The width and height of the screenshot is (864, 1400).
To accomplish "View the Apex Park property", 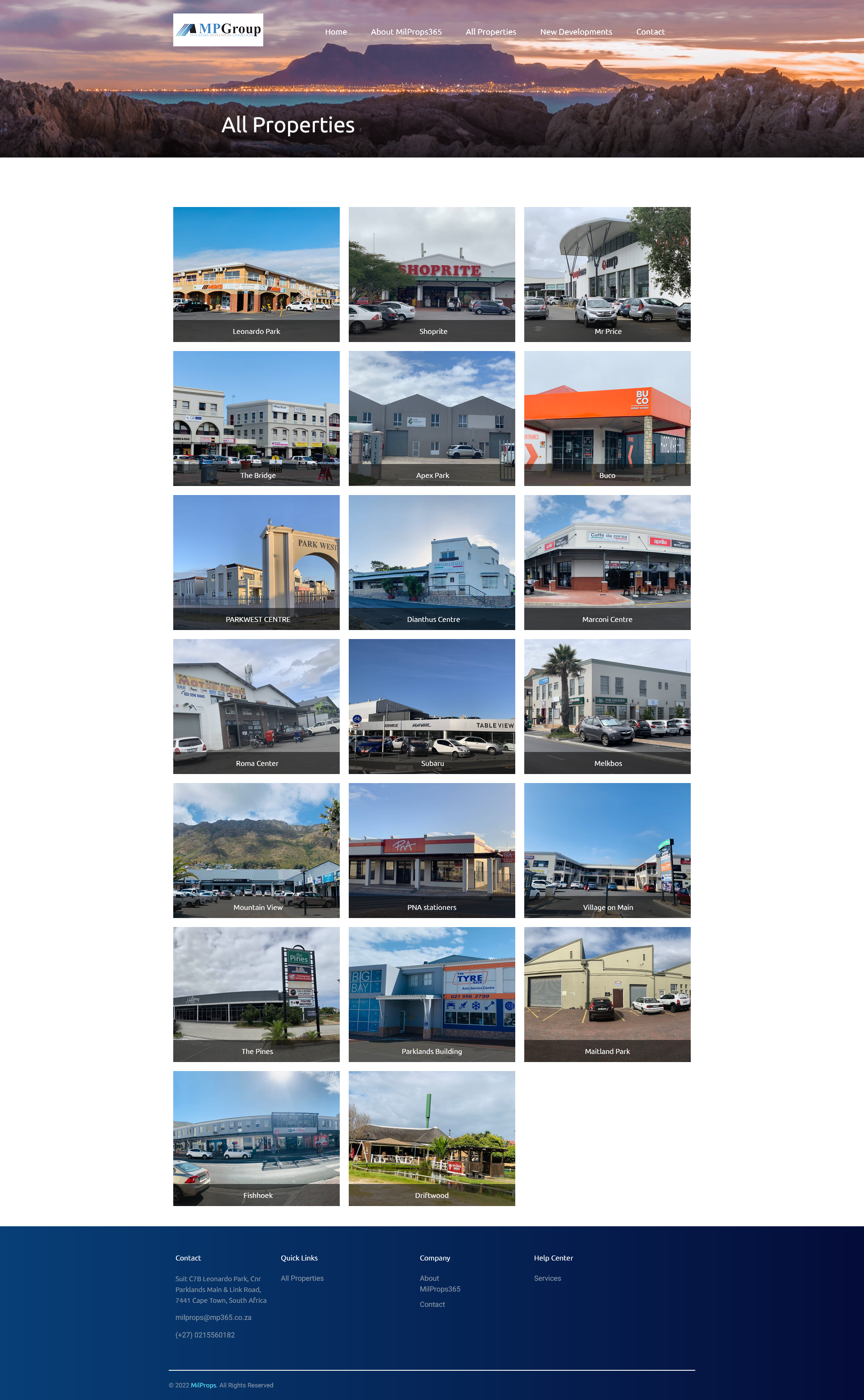I will [432, 418].
